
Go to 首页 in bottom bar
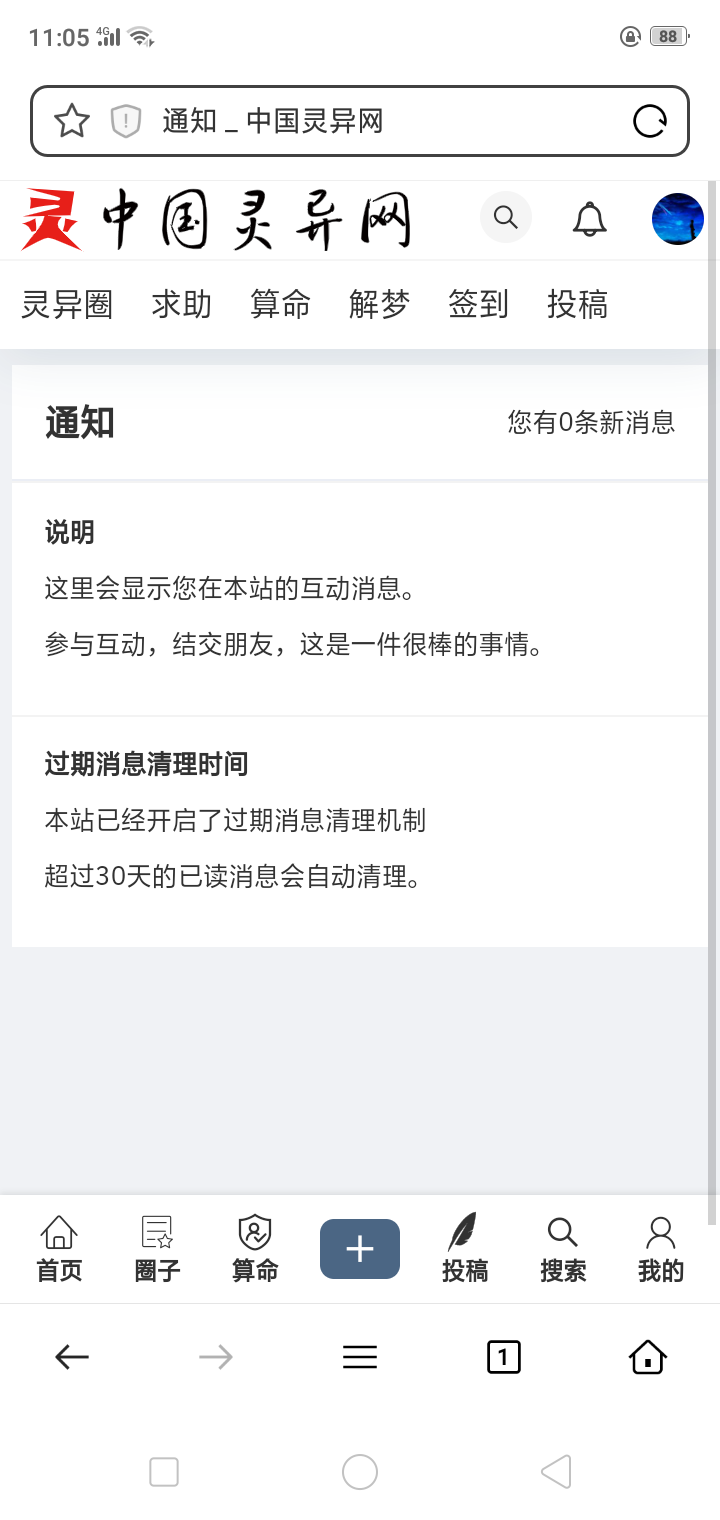coord(59,1249)
